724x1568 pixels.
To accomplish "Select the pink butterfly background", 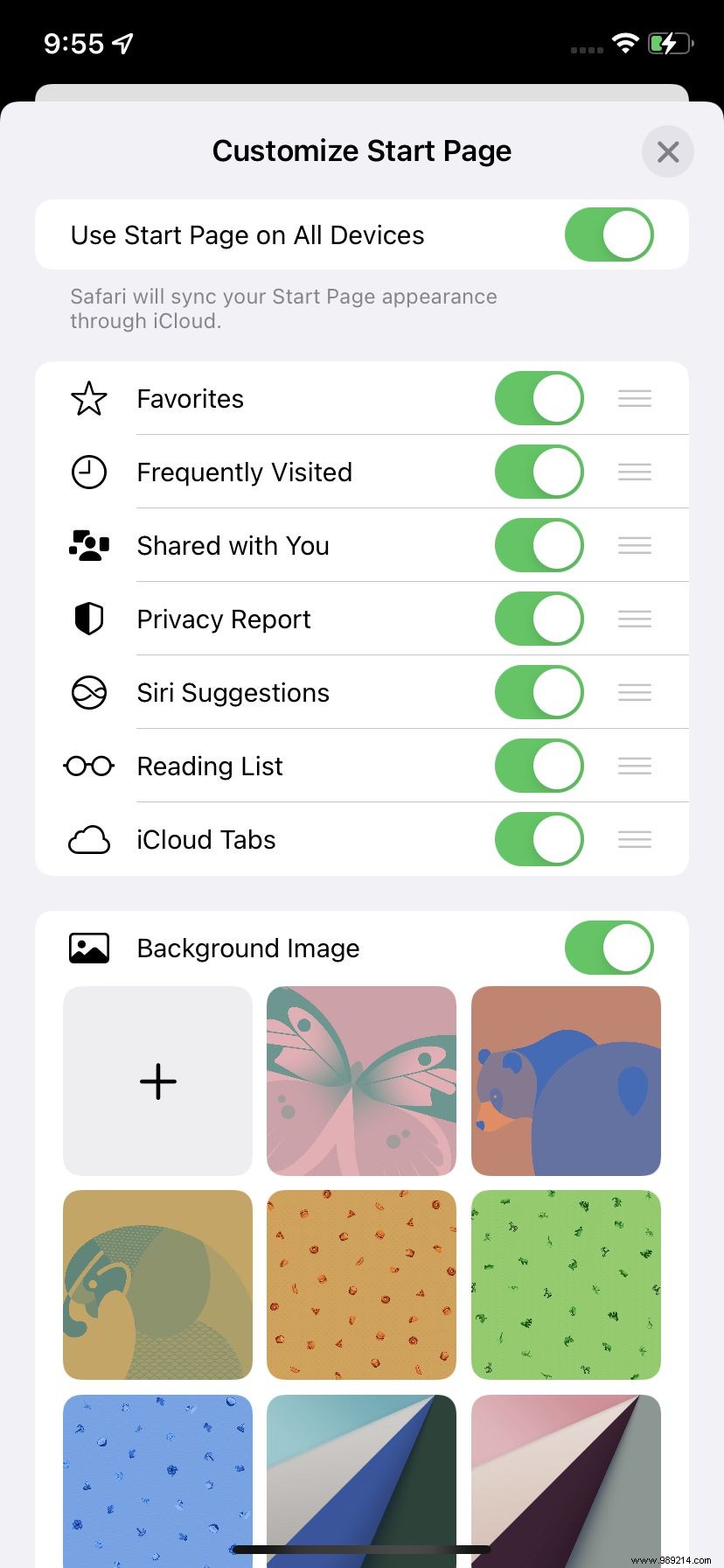I will point(361,1081).
